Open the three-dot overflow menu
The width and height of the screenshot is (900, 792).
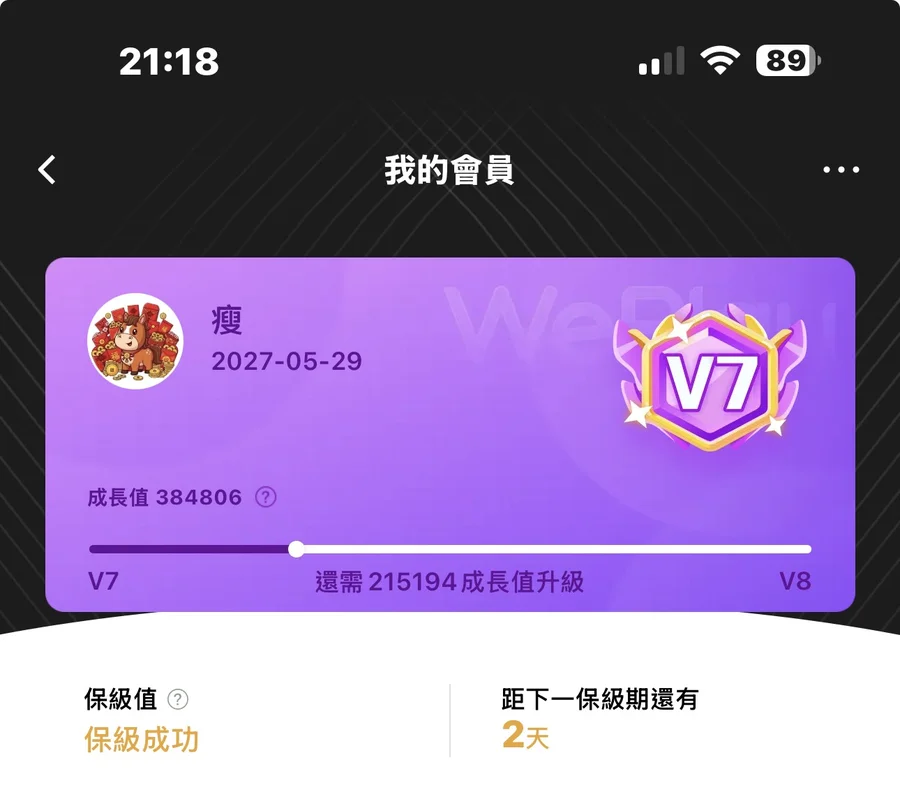(x=841, y=170)
